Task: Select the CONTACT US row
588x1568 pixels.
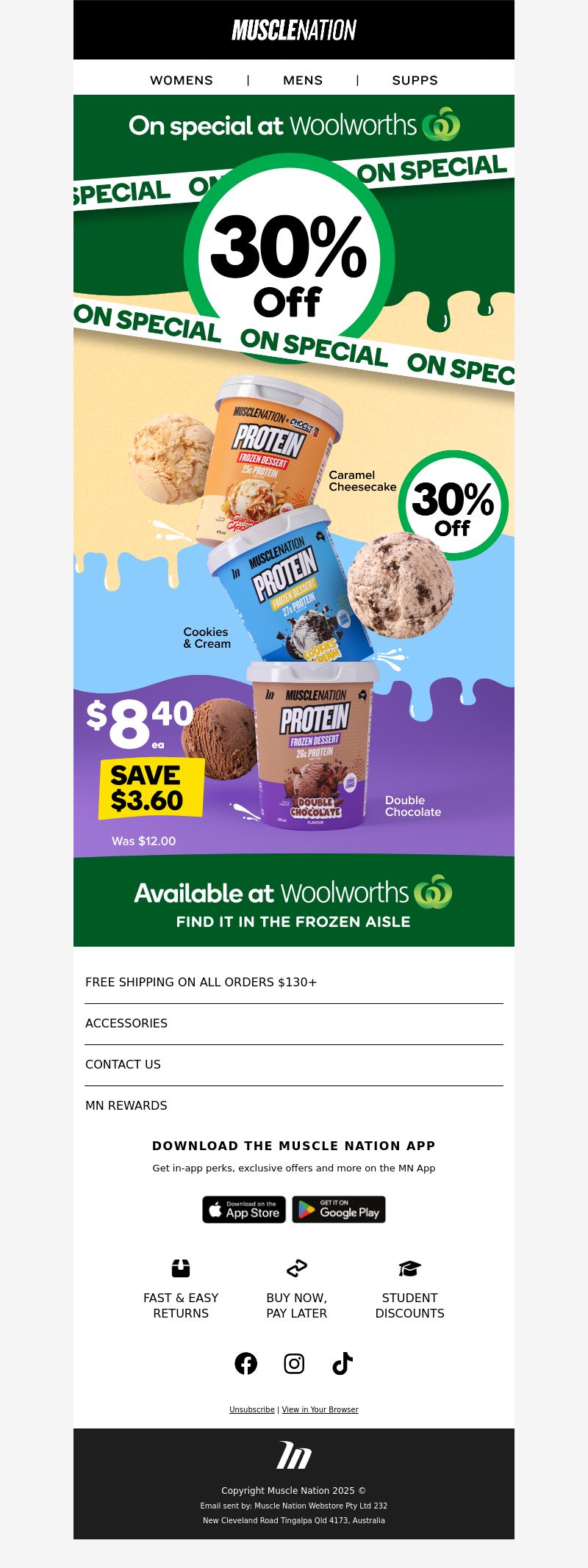Action: 123,1064
